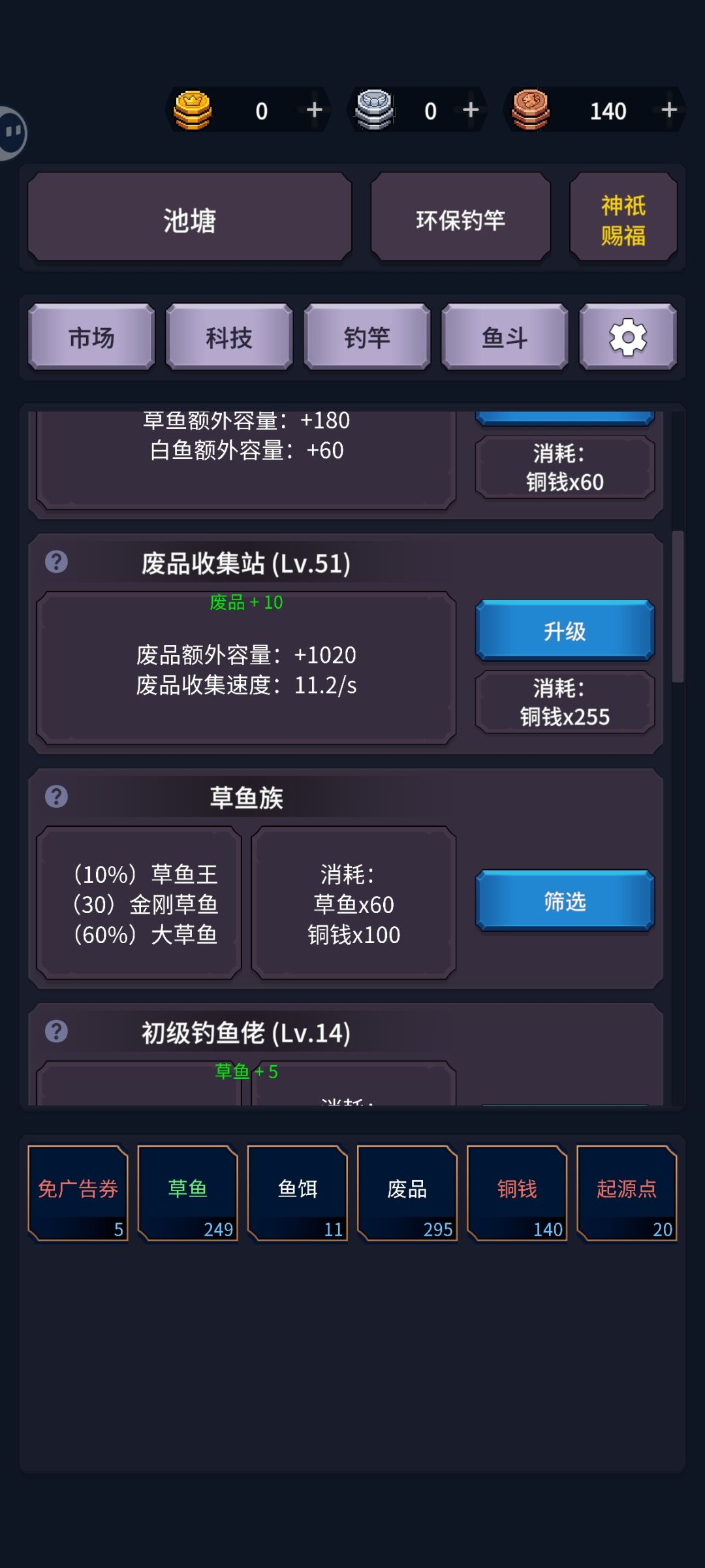This screenshot has width=705, height=1568.
Task: Click the help icon beside 草鱼族
Action: click(57, 795)
